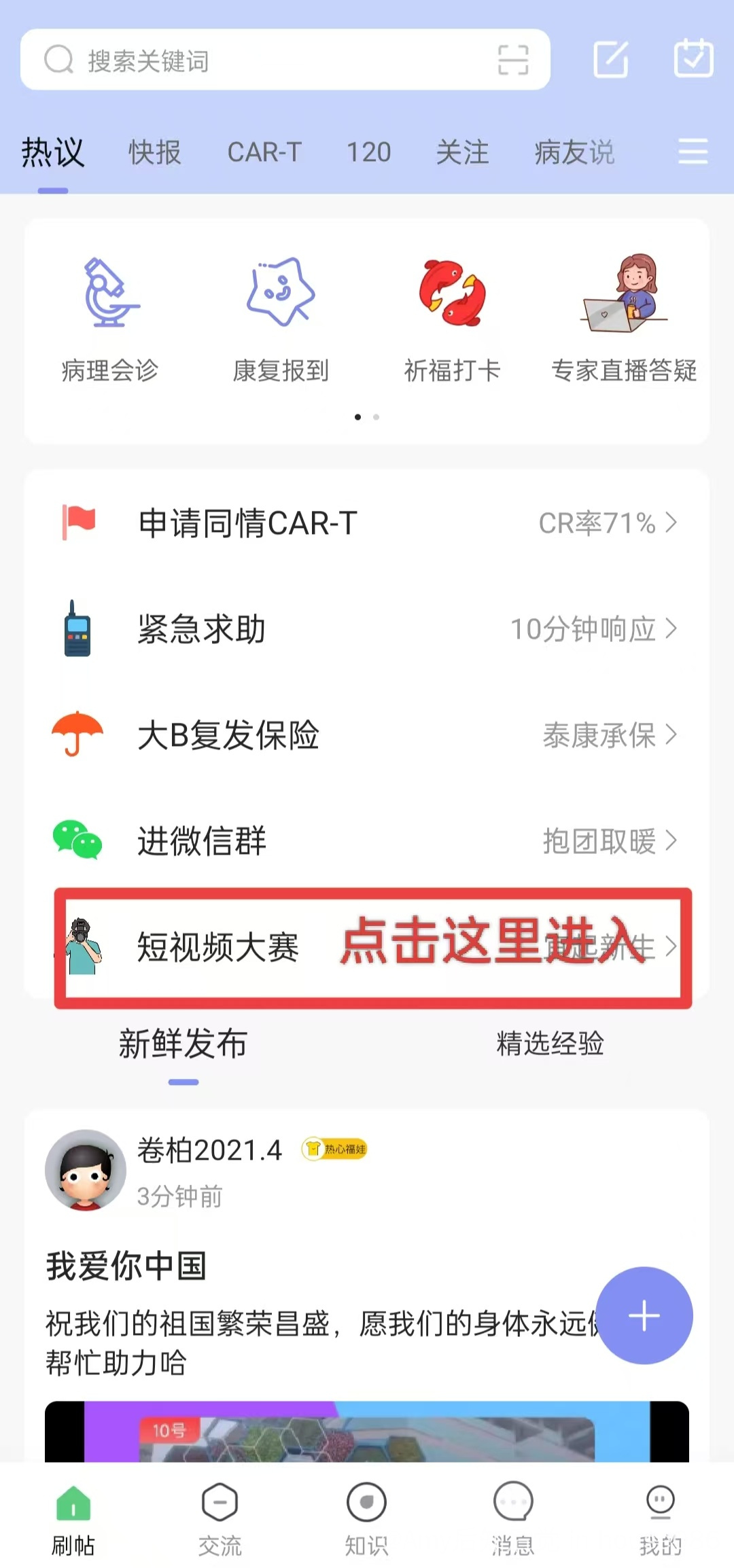Viewport: 734px width, 1568px height.
Task: Open 卷柏2021.4's post 我爱你中国
Action: coord(126,1266)
